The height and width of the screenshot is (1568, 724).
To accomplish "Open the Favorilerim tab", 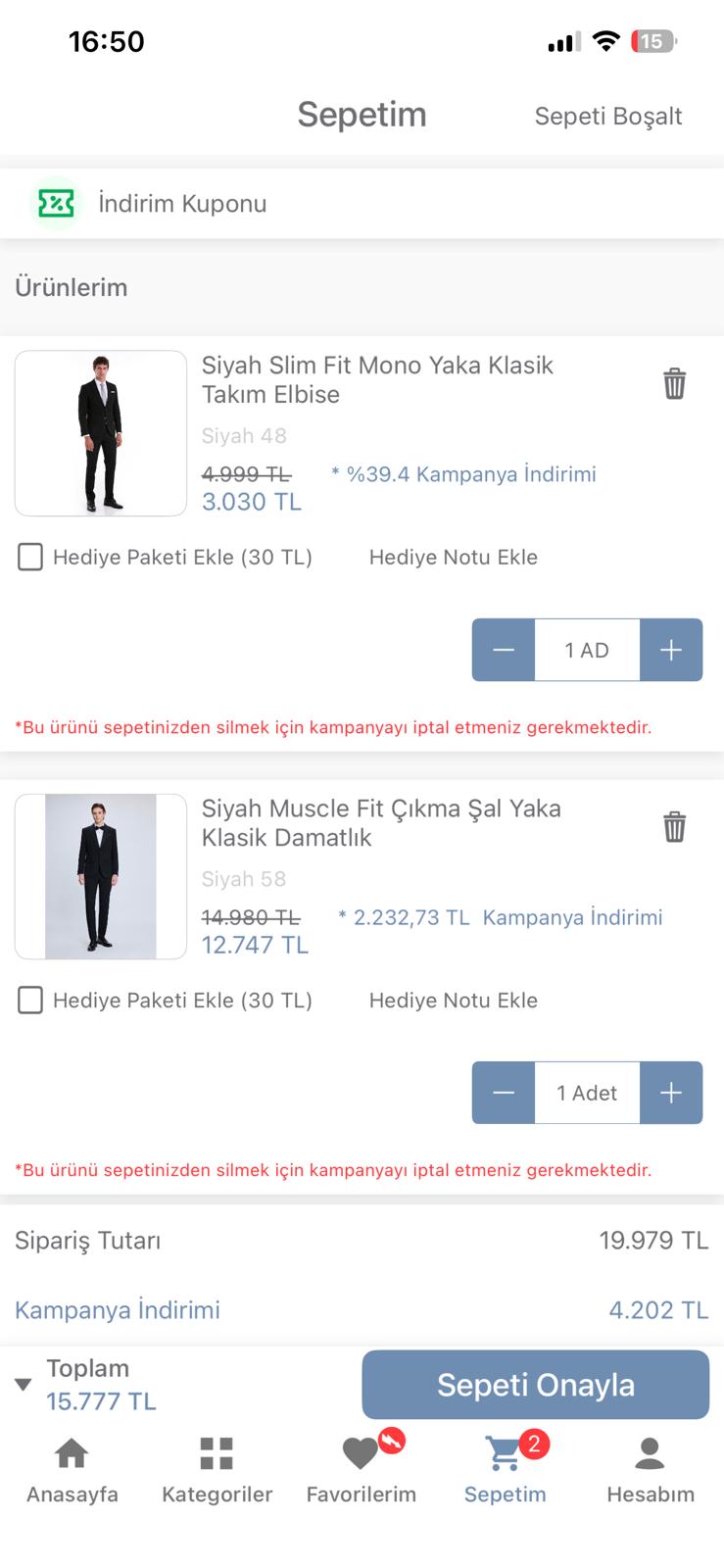I will 361,1470.
